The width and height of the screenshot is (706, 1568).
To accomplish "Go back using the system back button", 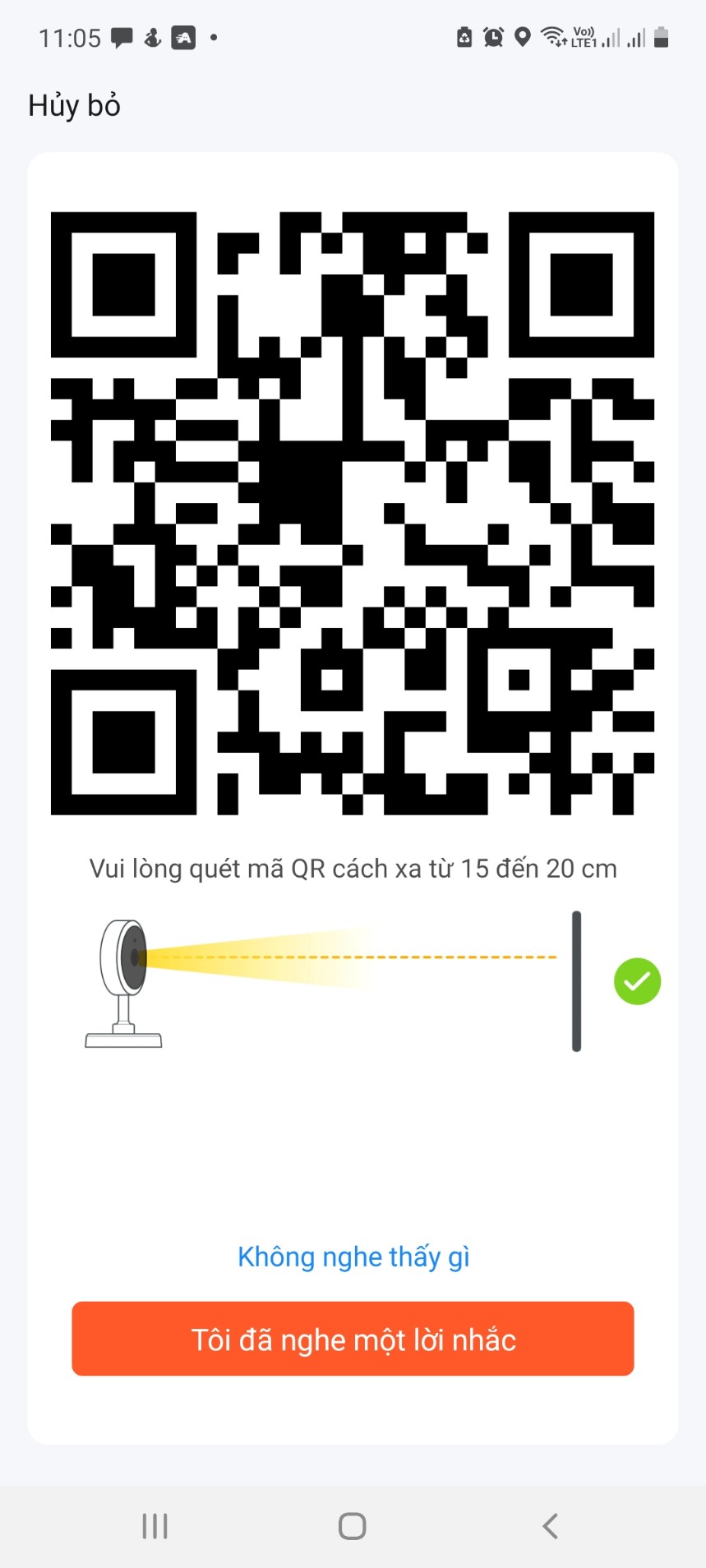I will coord(550,1526).
